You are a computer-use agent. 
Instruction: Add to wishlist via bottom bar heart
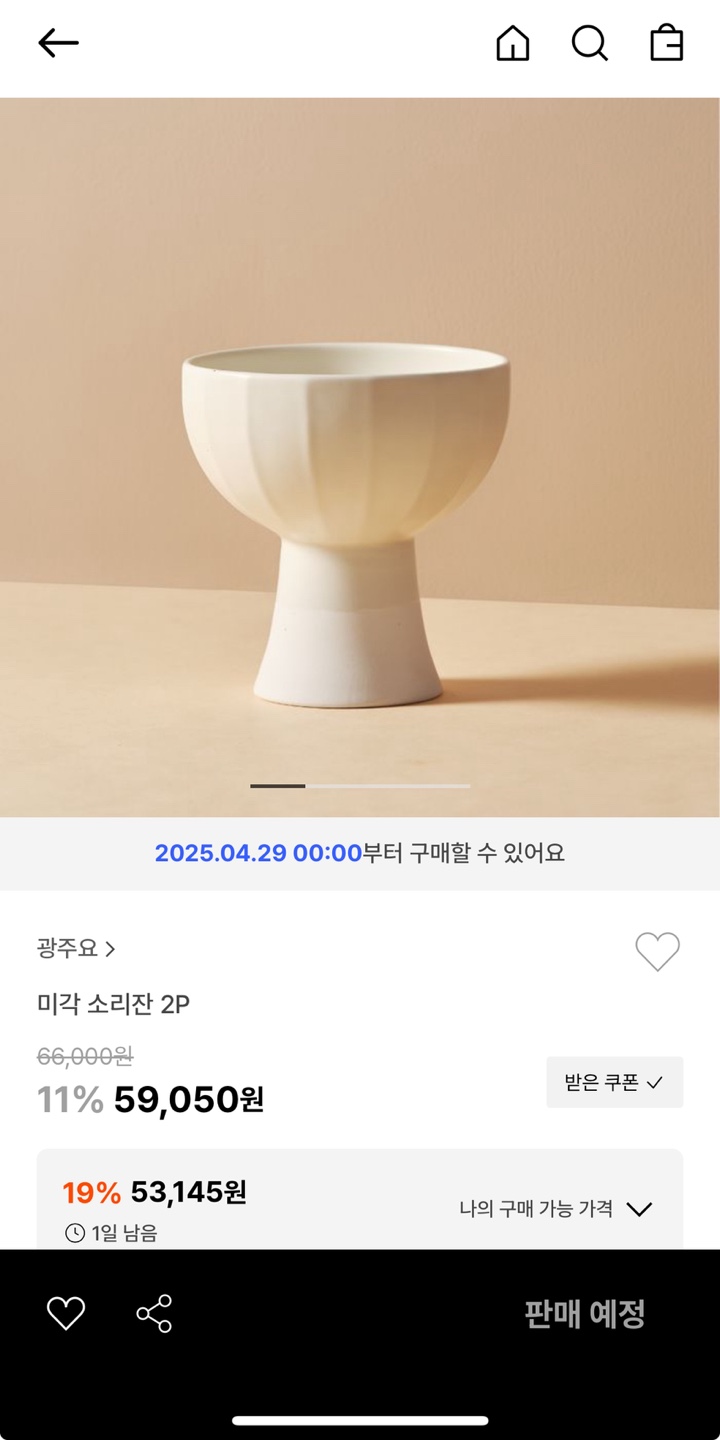pyautogui.click(x=66, y=1313)
